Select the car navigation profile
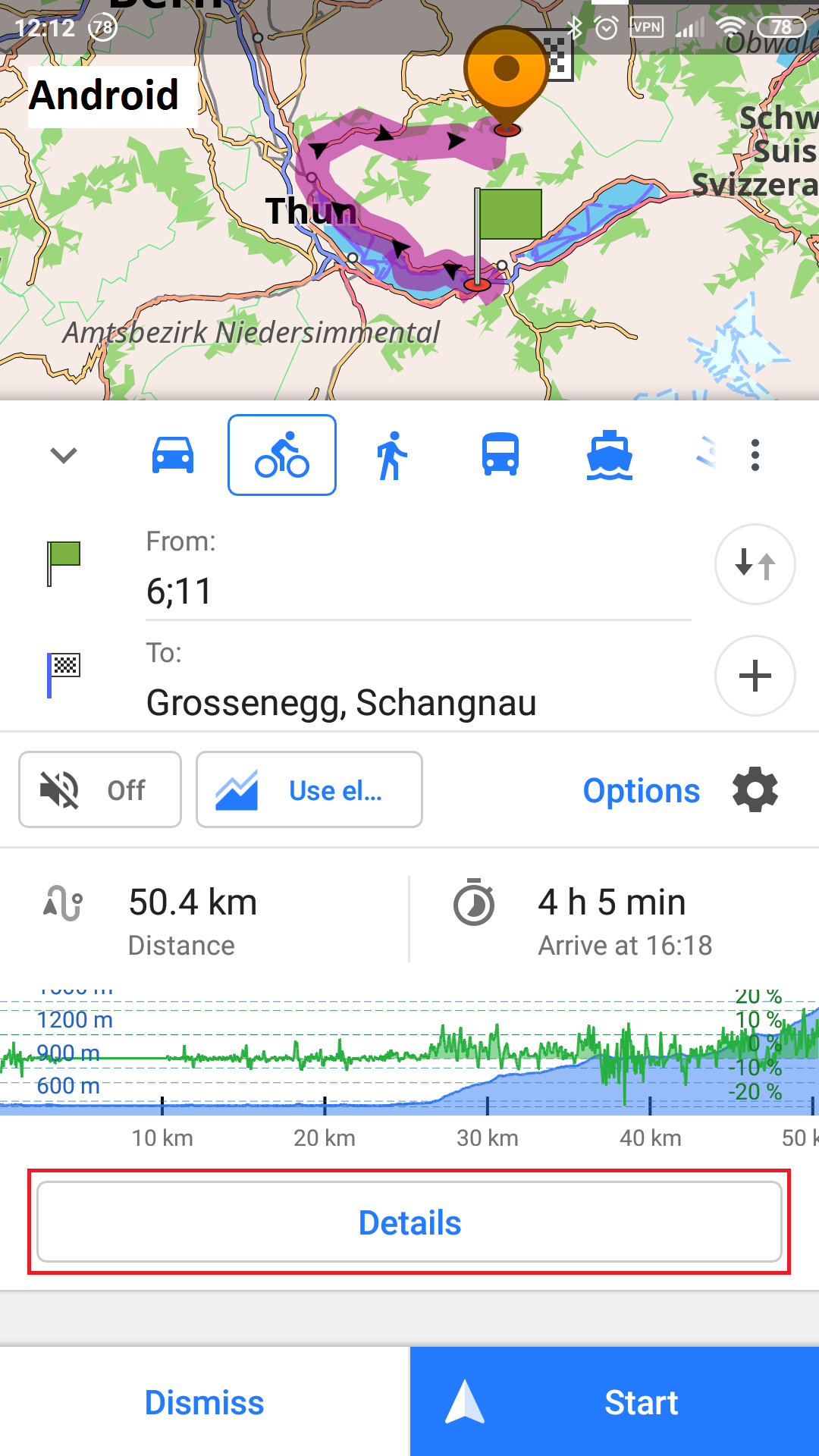 coord(172,455)
